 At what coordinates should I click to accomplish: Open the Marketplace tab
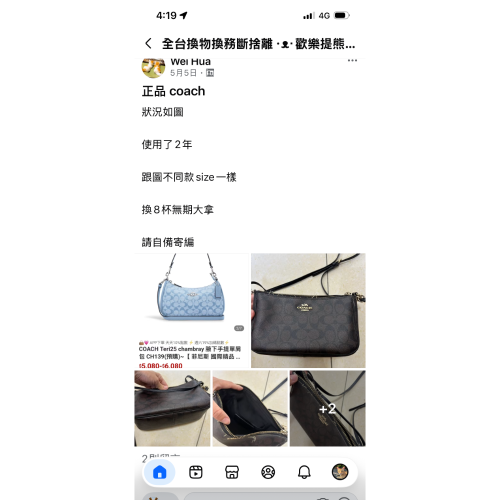tap(232, 472)
